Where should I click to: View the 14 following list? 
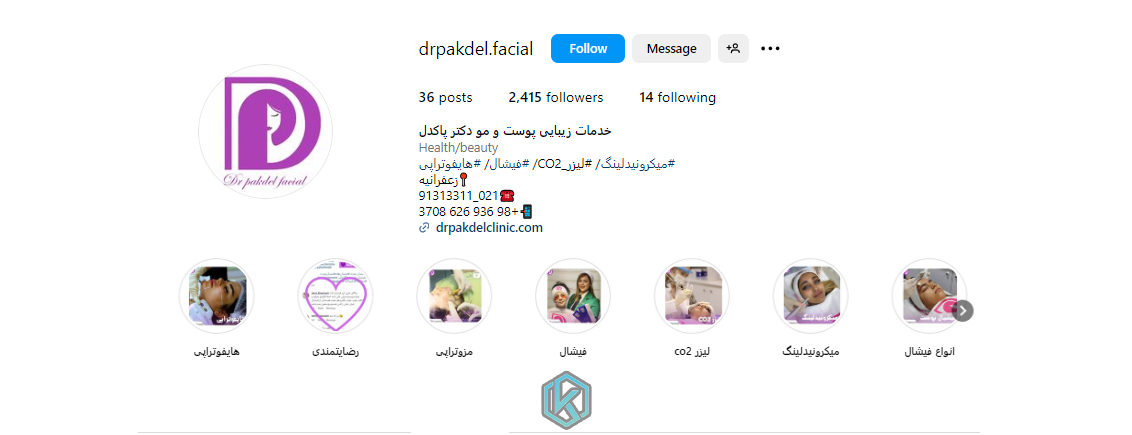[677, 98]
